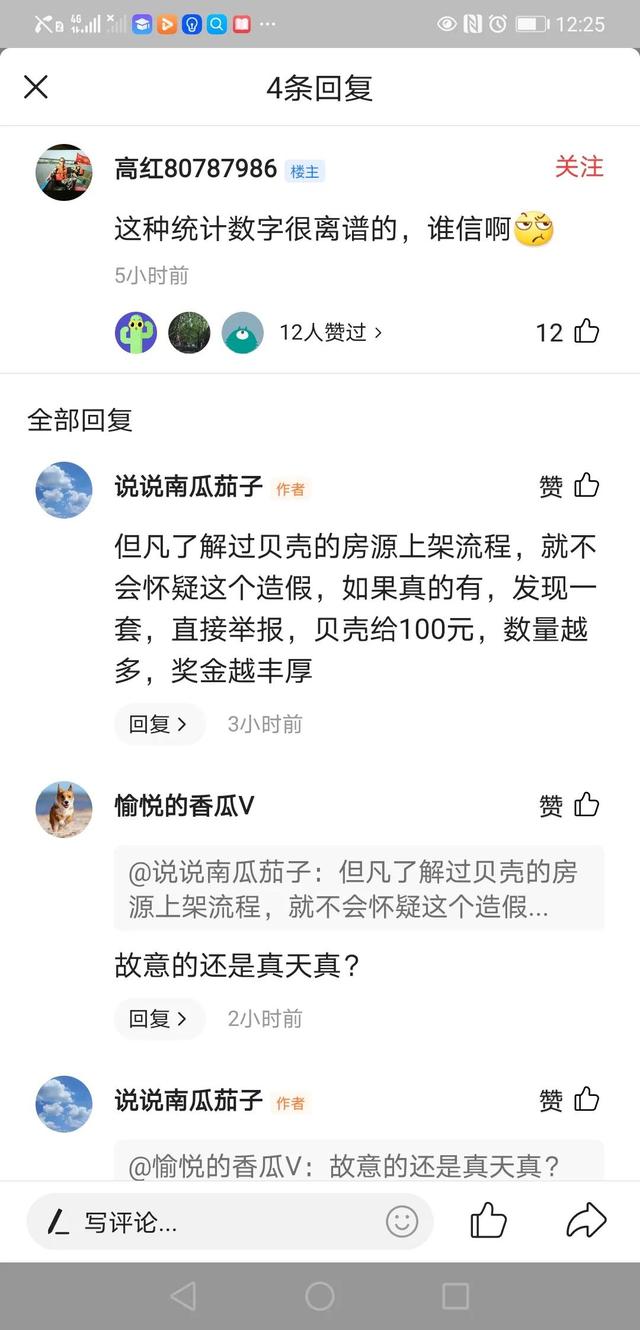Open 高红80787986's profile avatar
This screenshot has width=640, height=1330.
click(x=64, y=172)
